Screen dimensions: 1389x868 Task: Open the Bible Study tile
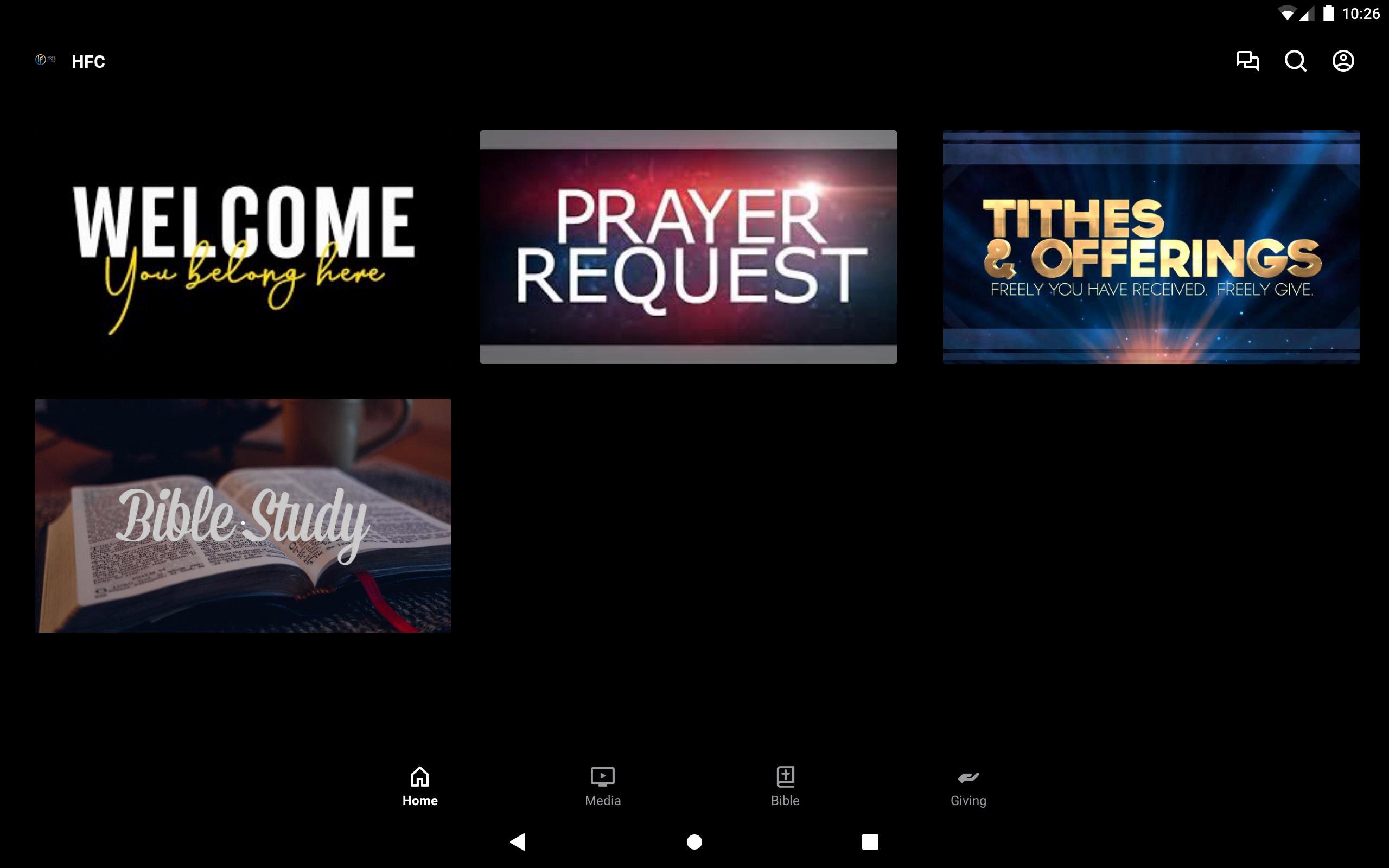(243, 515)
